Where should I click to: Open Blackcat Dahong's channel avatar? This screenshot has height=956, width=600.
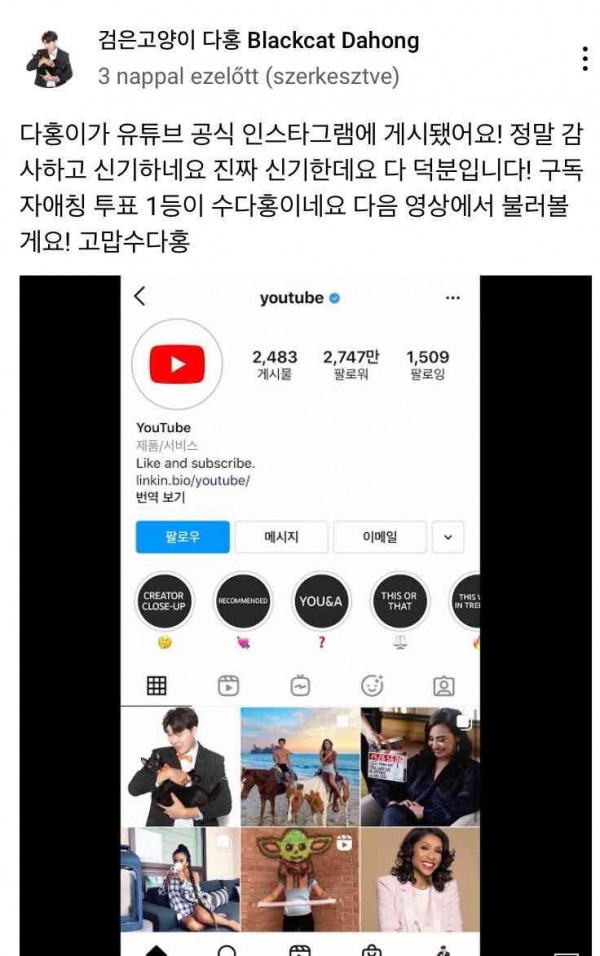coord(49,59)
